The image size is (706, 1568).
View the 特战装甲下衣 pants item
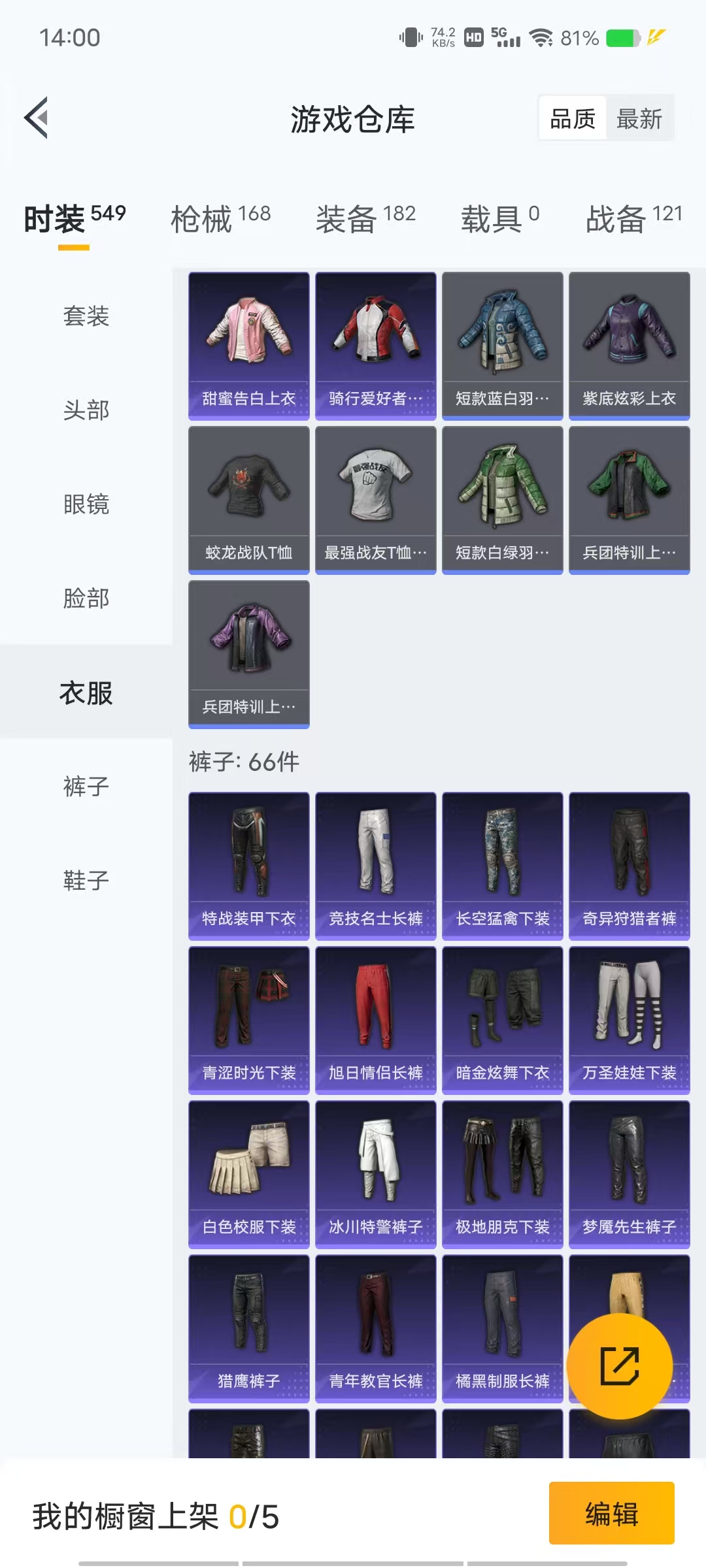click(248, 862)
